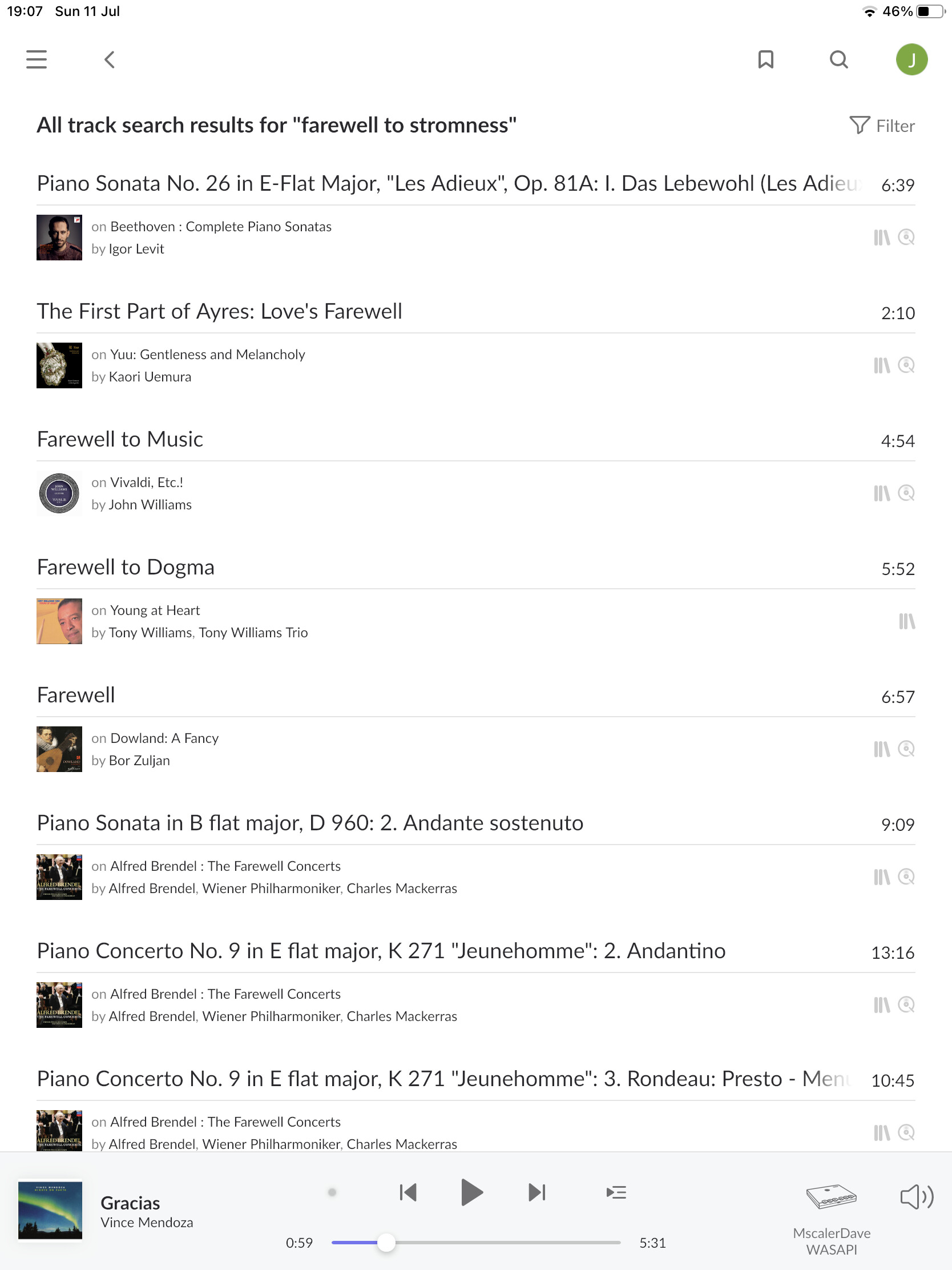Open the play queue
Viewport: 952px width, 1270px height.
coord(616,1192)
